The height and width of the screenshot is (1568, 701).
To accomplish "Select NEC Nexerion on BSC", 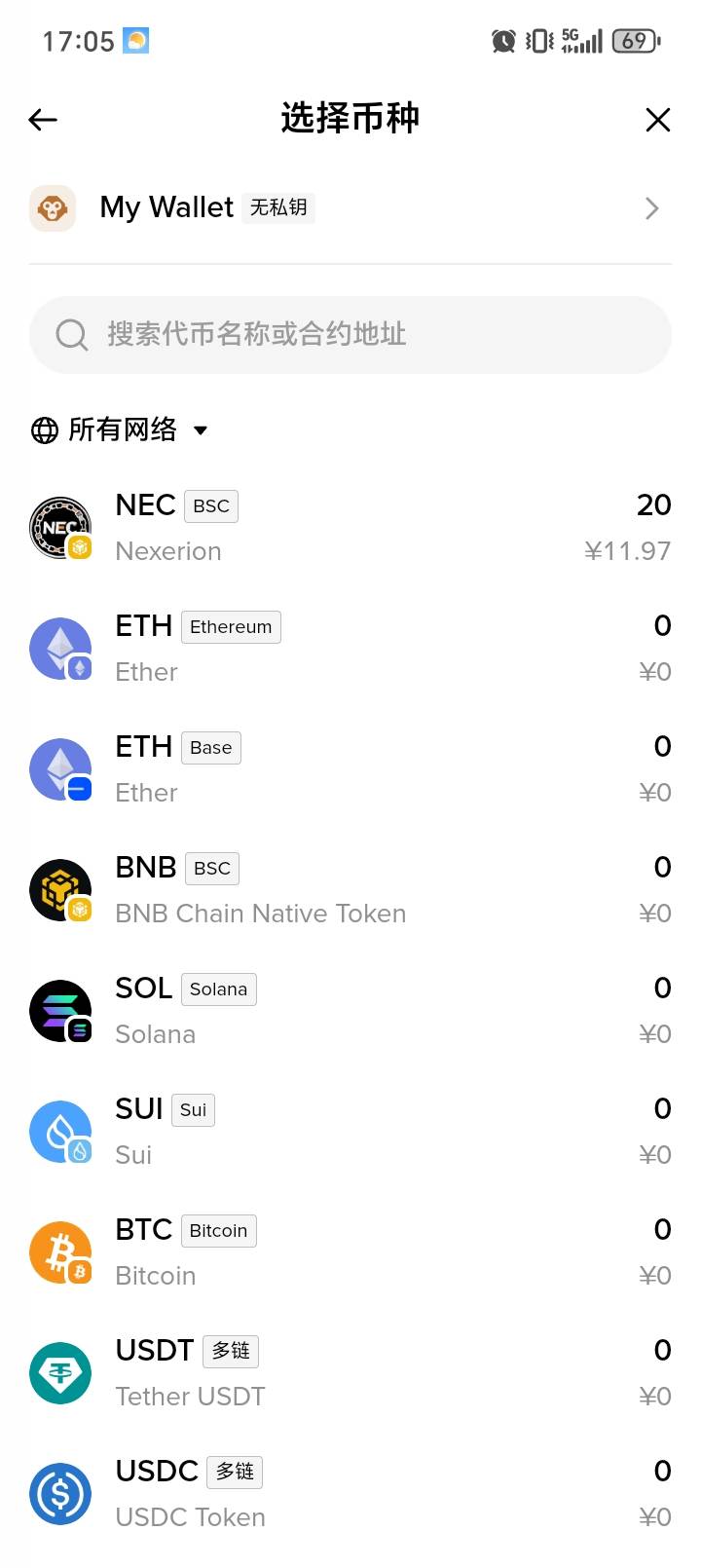I will pos(350,528).
